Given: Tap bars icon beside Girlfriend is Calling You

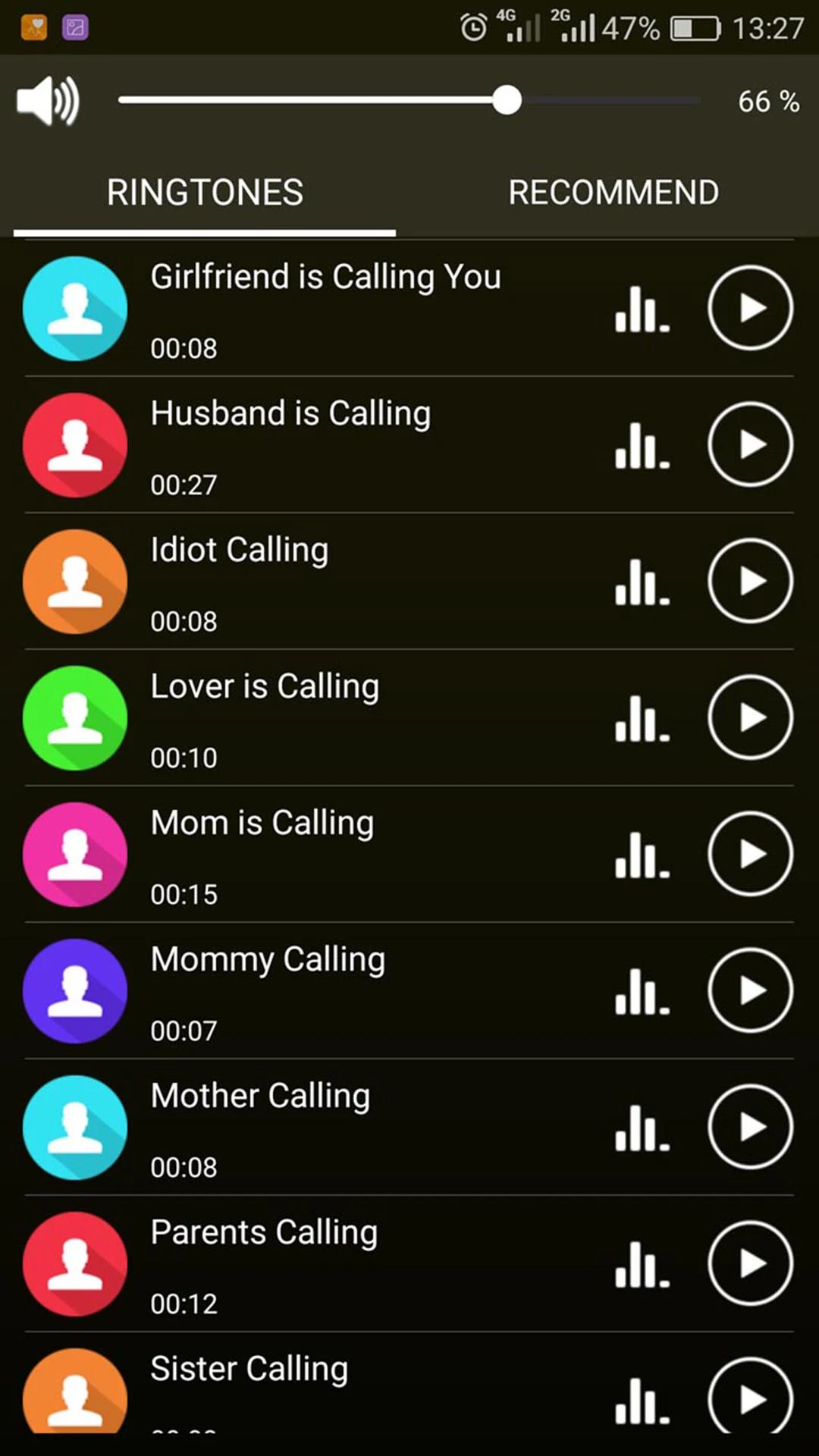Looking at the screenshot, I should (642, 309).
